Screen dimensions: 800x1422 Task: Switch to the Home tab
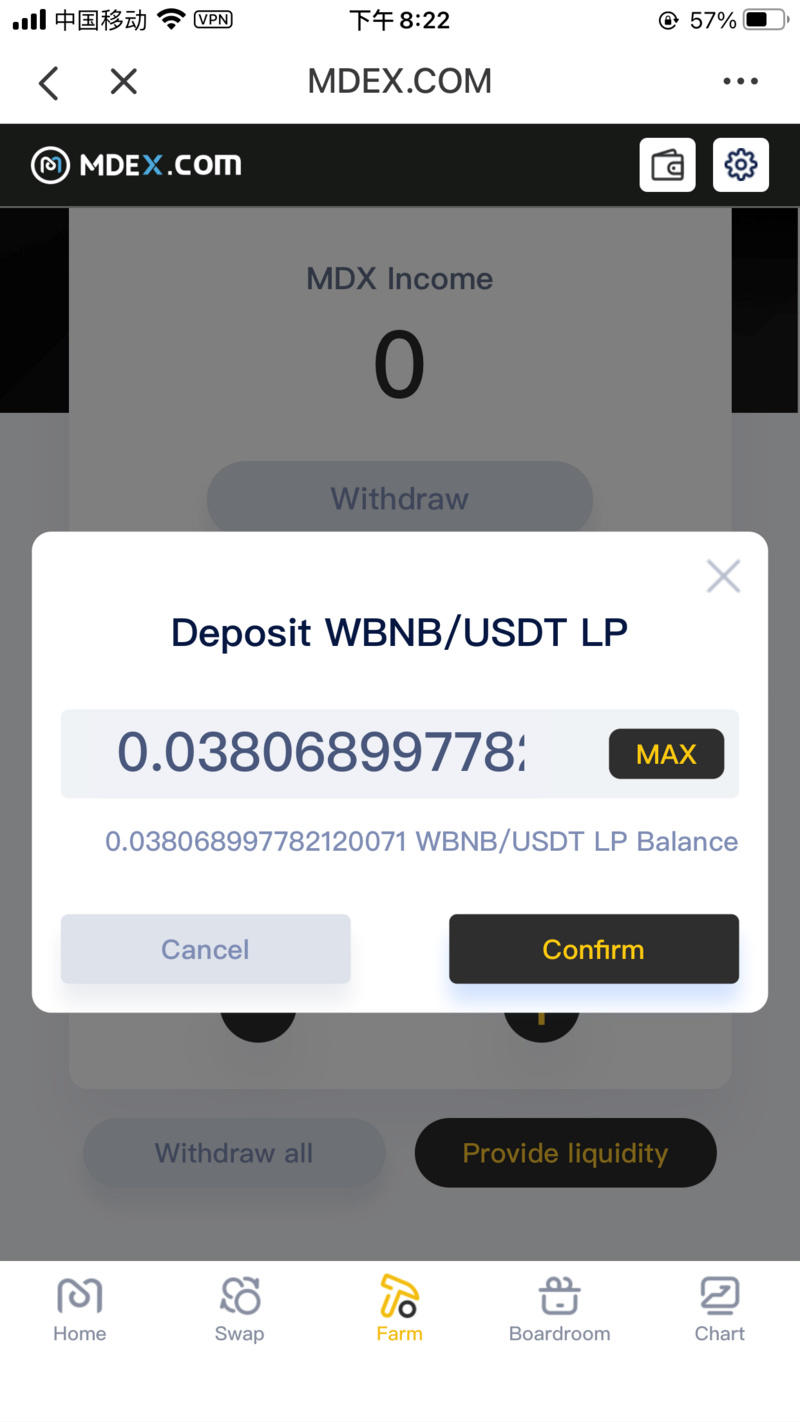pyautogui.click(x=79, y=1309)
